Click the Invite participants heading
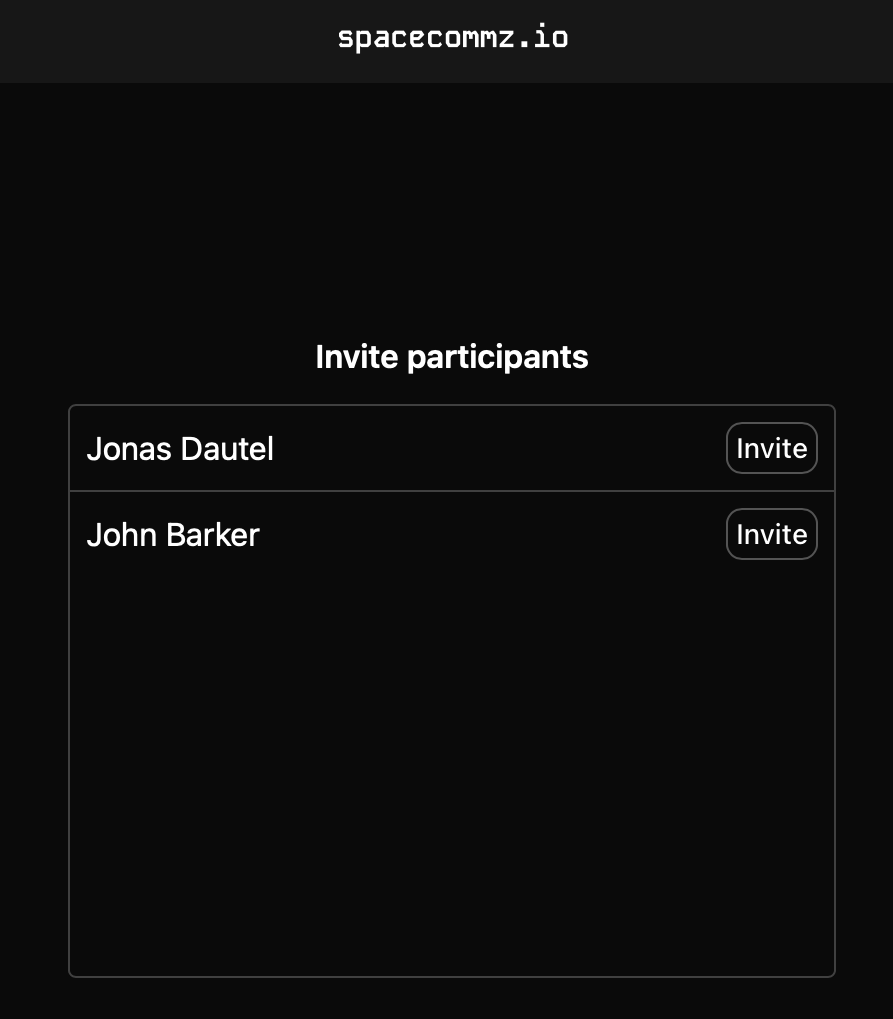Image resolution: width=893 pixels, height=1019 pixels. coord(452,357)
